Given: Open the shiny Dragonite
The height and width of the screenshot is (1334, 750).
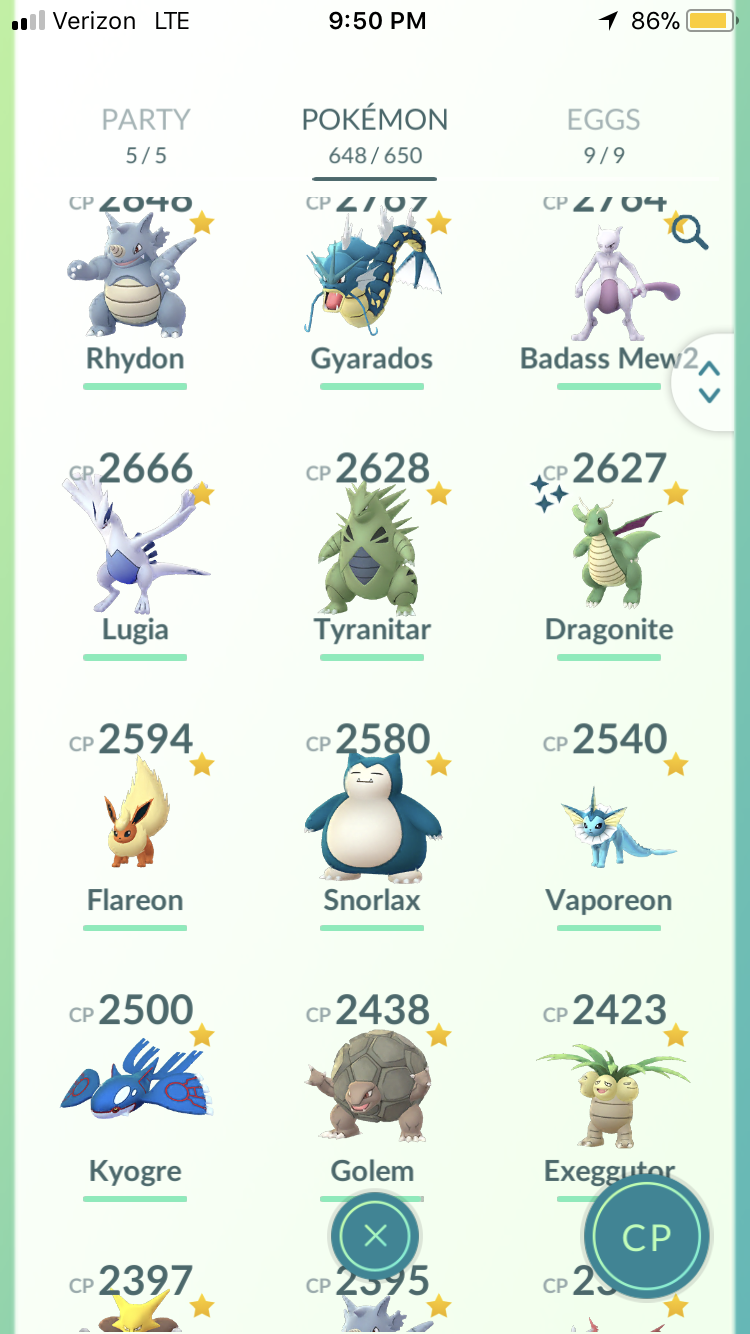Looking at the screenshot, I should pyautogui.click(x=609, y=555).
